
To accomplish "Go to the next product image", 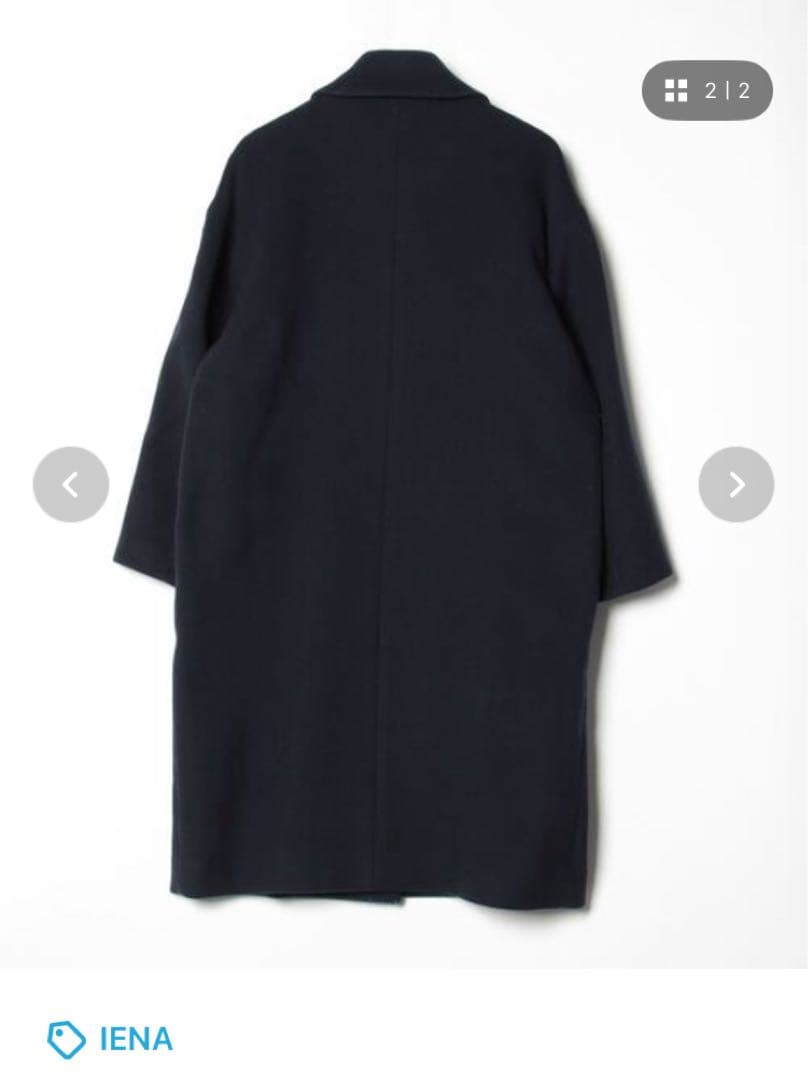I will 736,484.
